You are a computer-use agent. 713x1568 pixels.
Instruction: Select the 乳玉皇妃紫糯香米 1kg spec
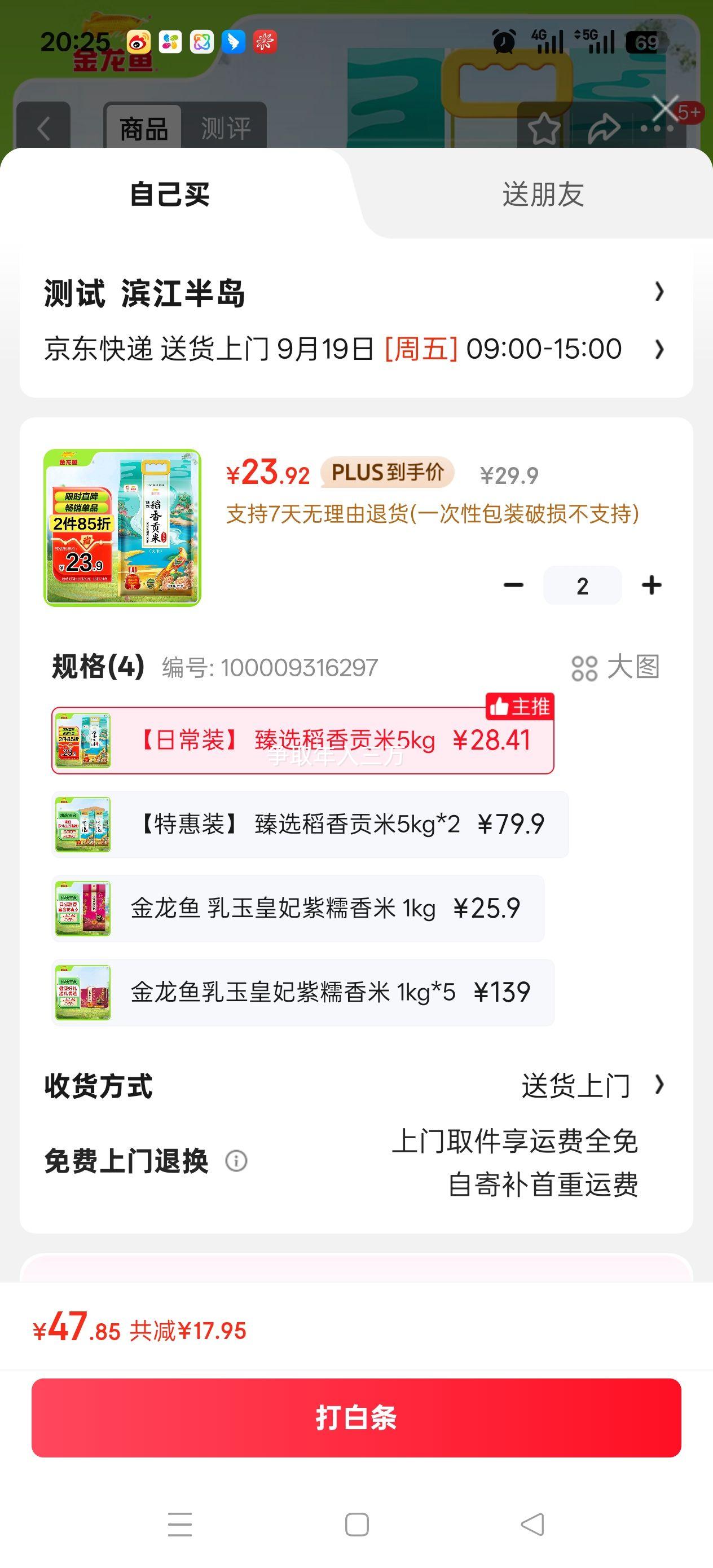356,909
